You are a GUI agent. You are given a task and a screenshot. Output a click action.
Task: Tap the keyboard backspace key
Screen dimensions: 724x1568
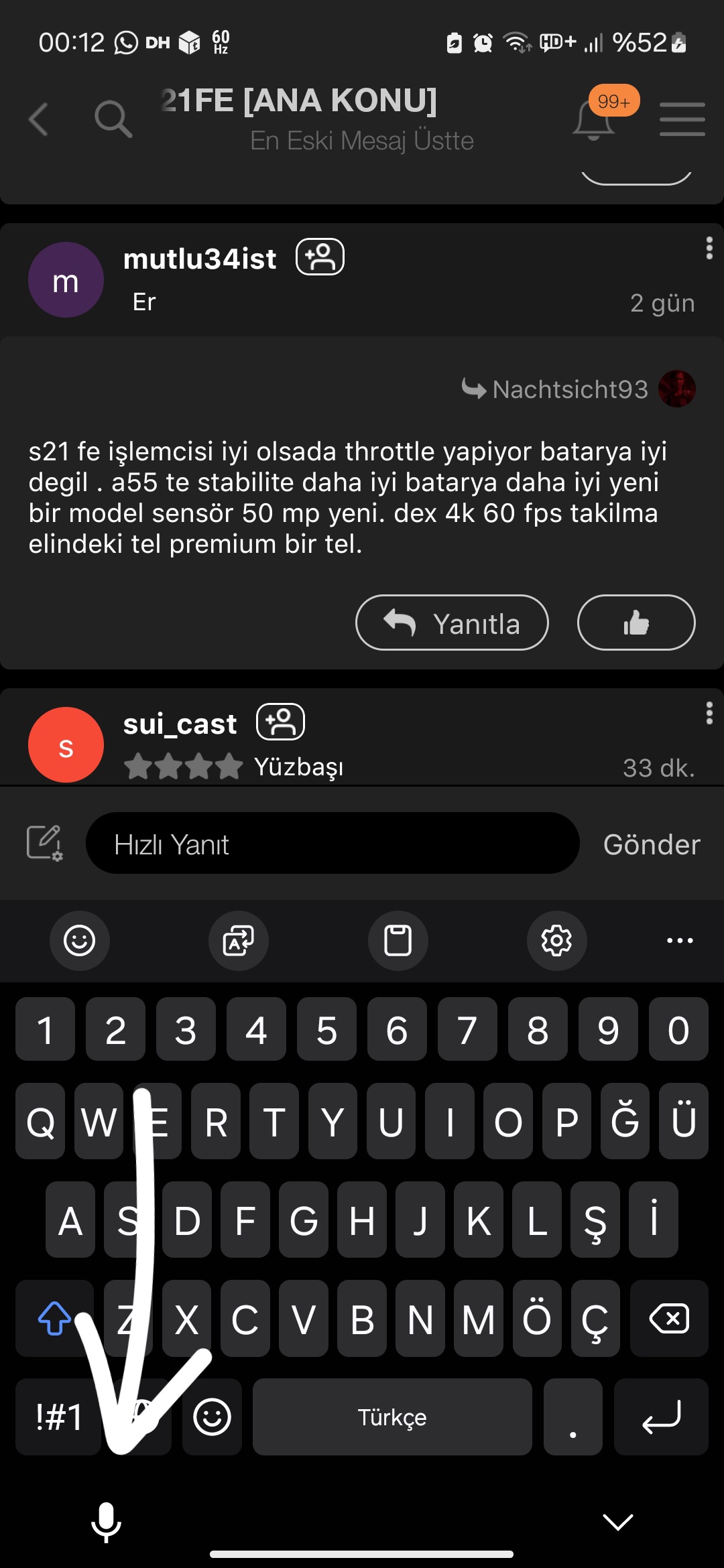coord(668,1319)
